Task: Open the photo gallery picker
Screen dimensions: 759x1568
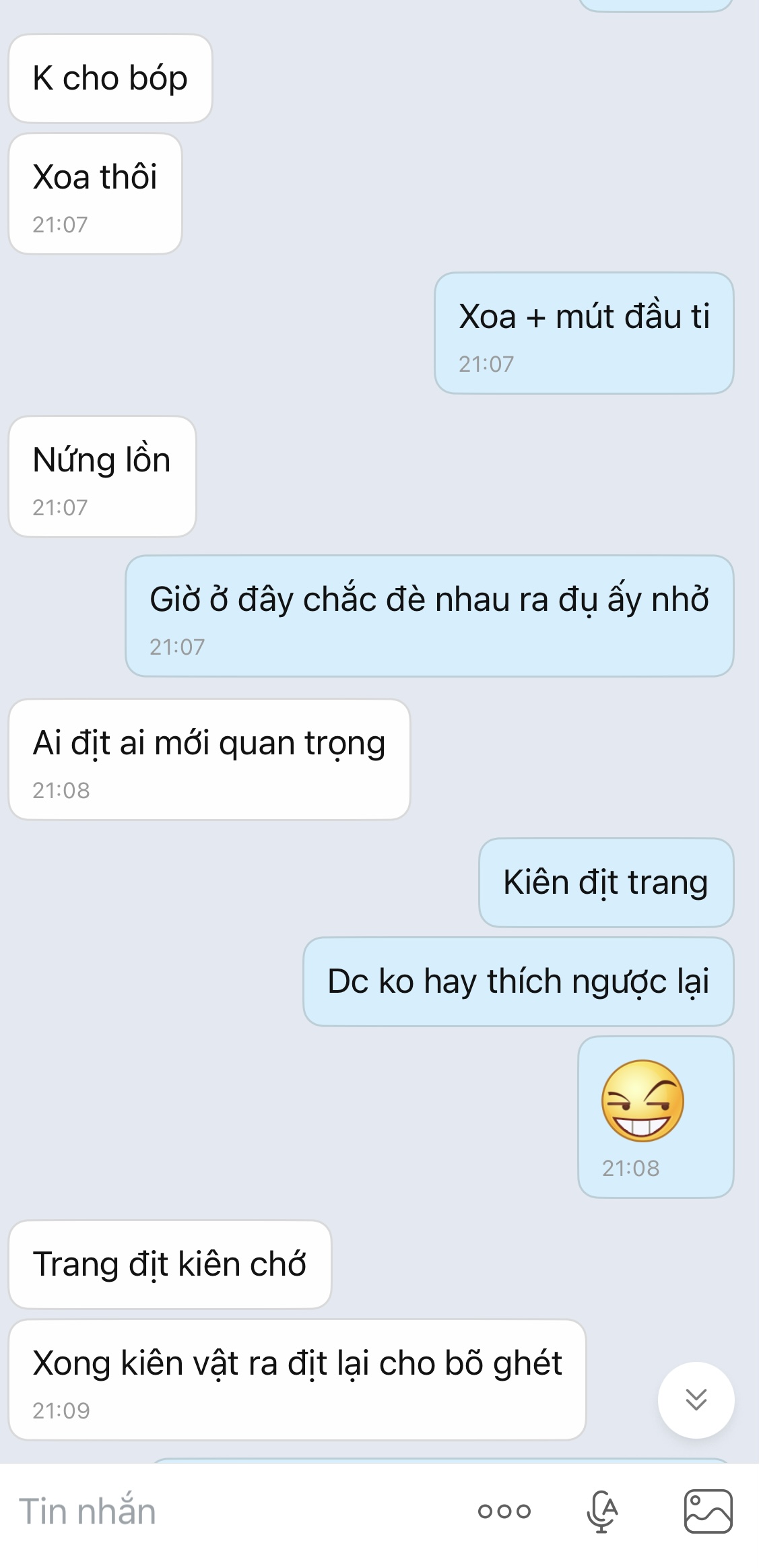Action: (708, 1511)
